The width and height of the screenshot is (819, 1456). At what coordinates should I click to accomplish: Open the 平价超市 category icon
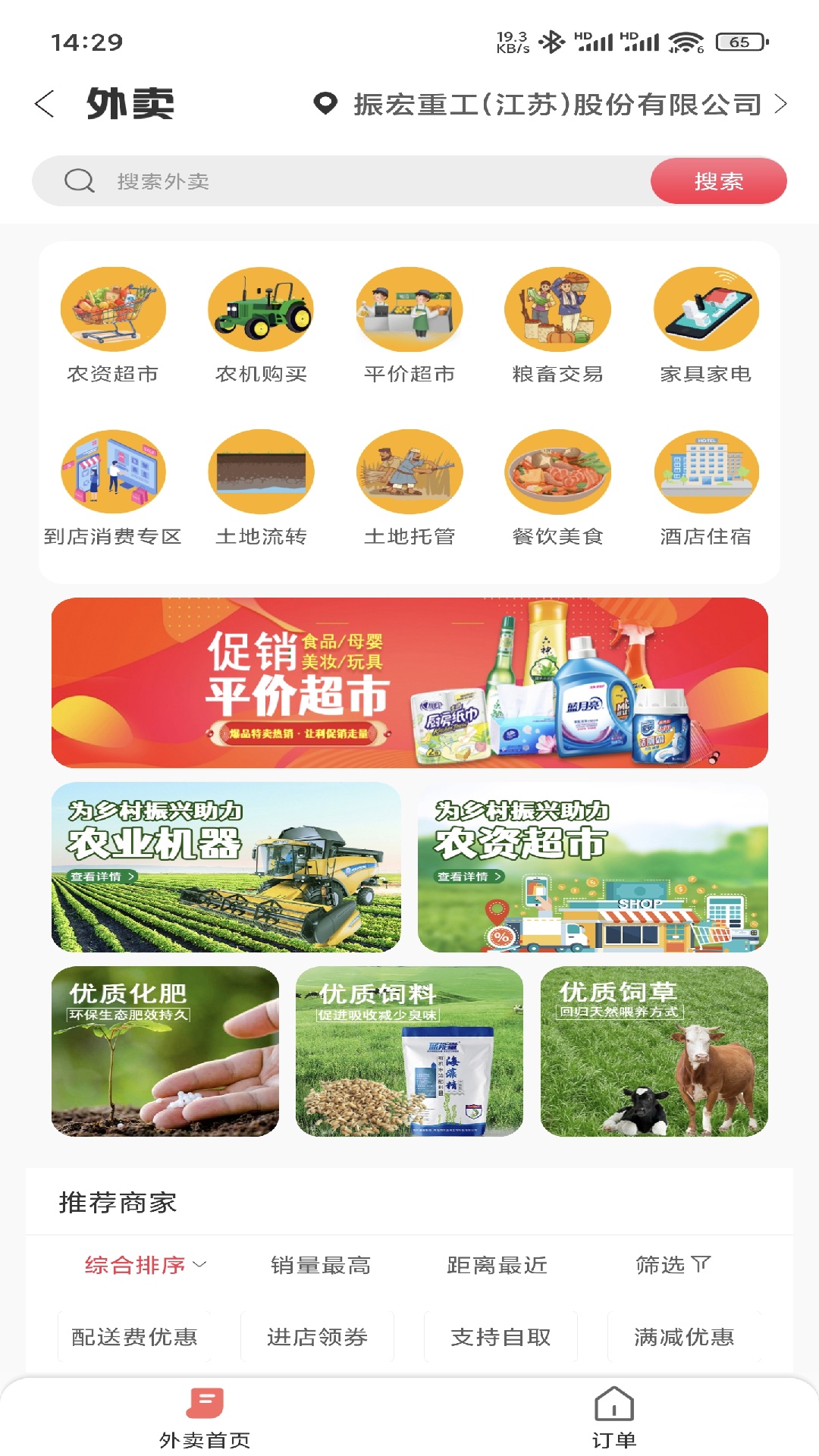point(408,309)
